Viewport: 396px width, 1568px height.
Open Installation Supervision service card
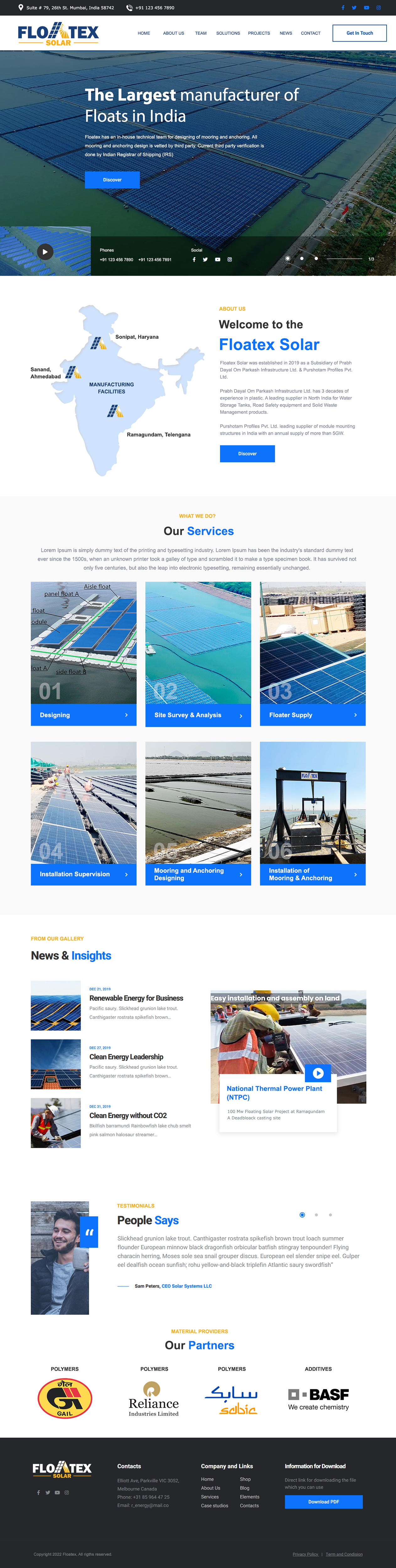pyautogui.click(x=83, y=874)
